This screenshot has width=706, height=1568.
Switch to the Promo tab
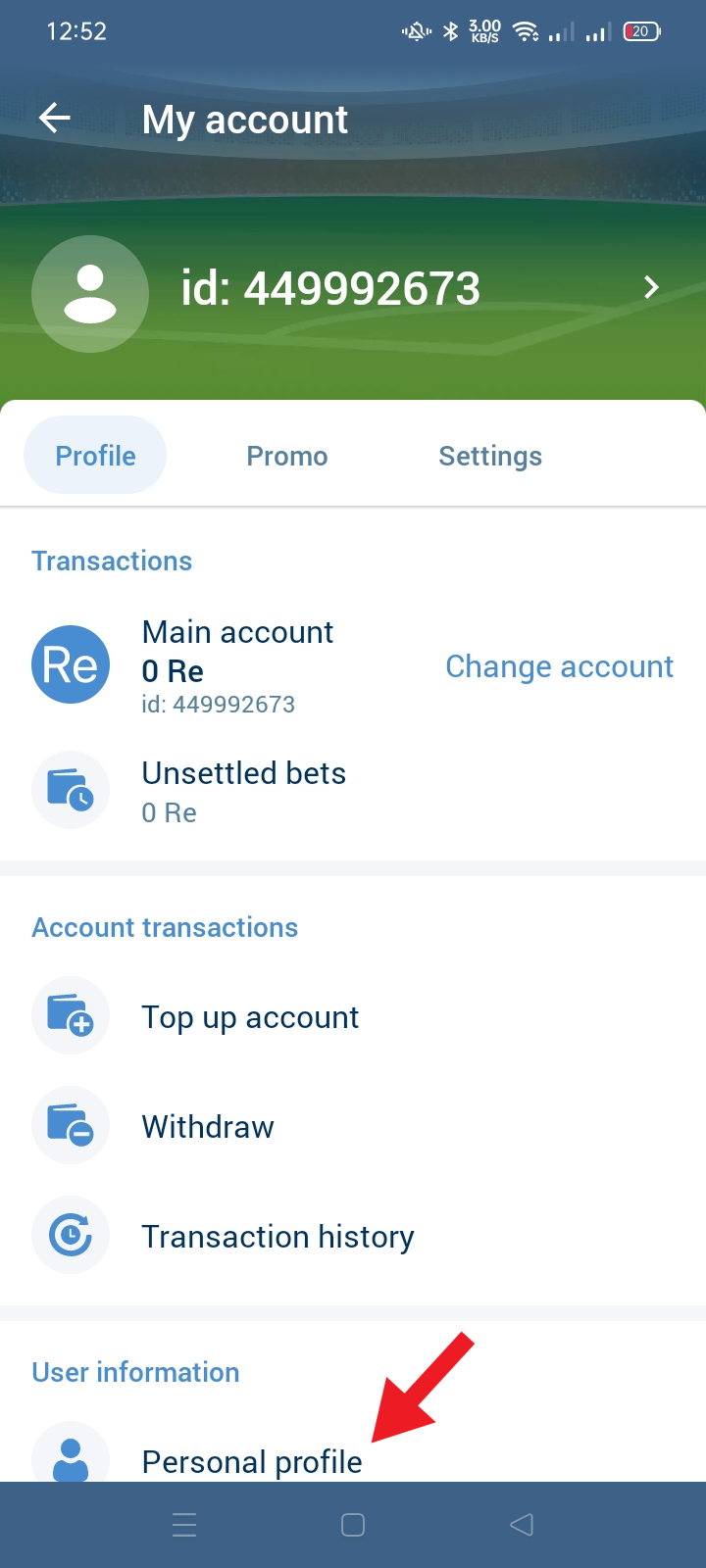click(x=287, y=456)
